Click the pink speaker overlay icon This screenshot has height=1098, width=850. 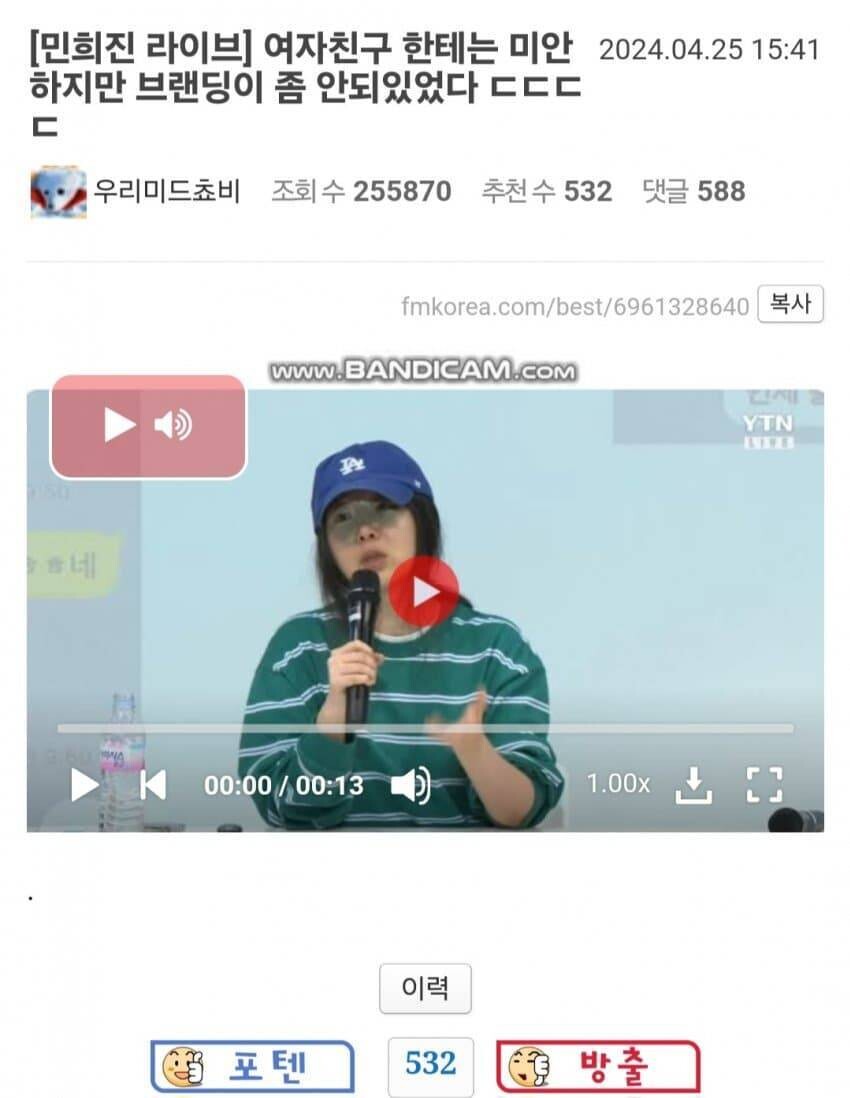(x=174, y=423)
